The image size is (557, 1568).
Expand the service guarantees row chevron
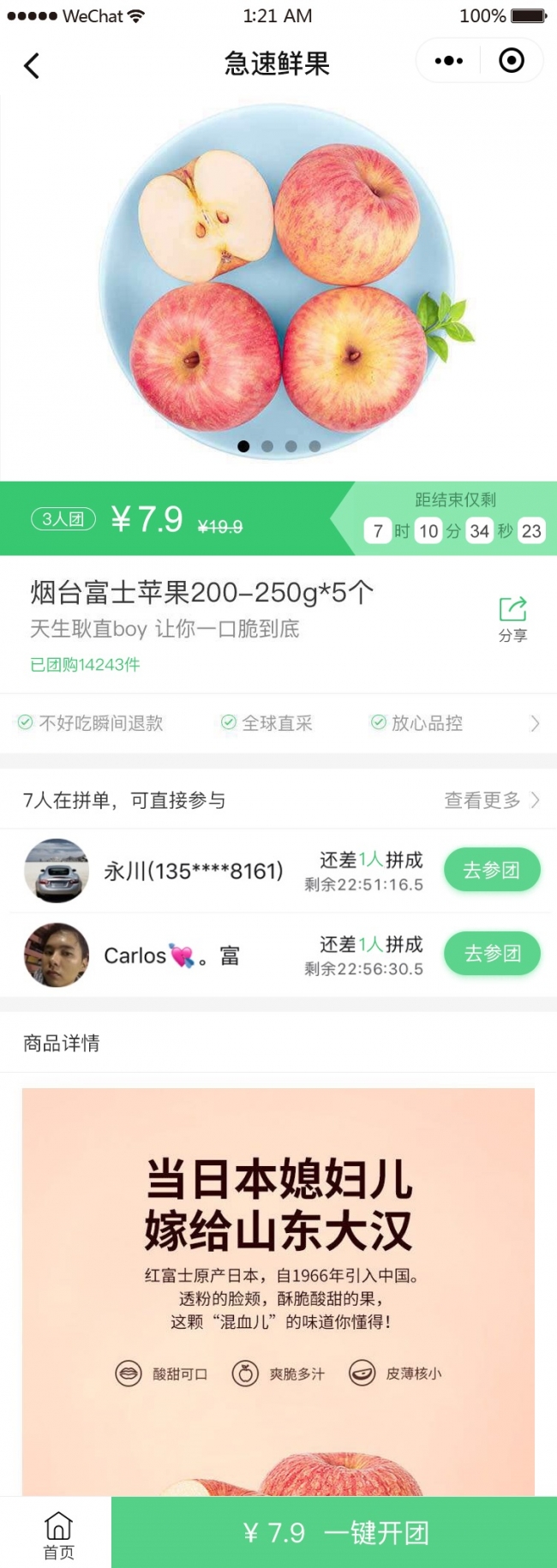(535, 723)
